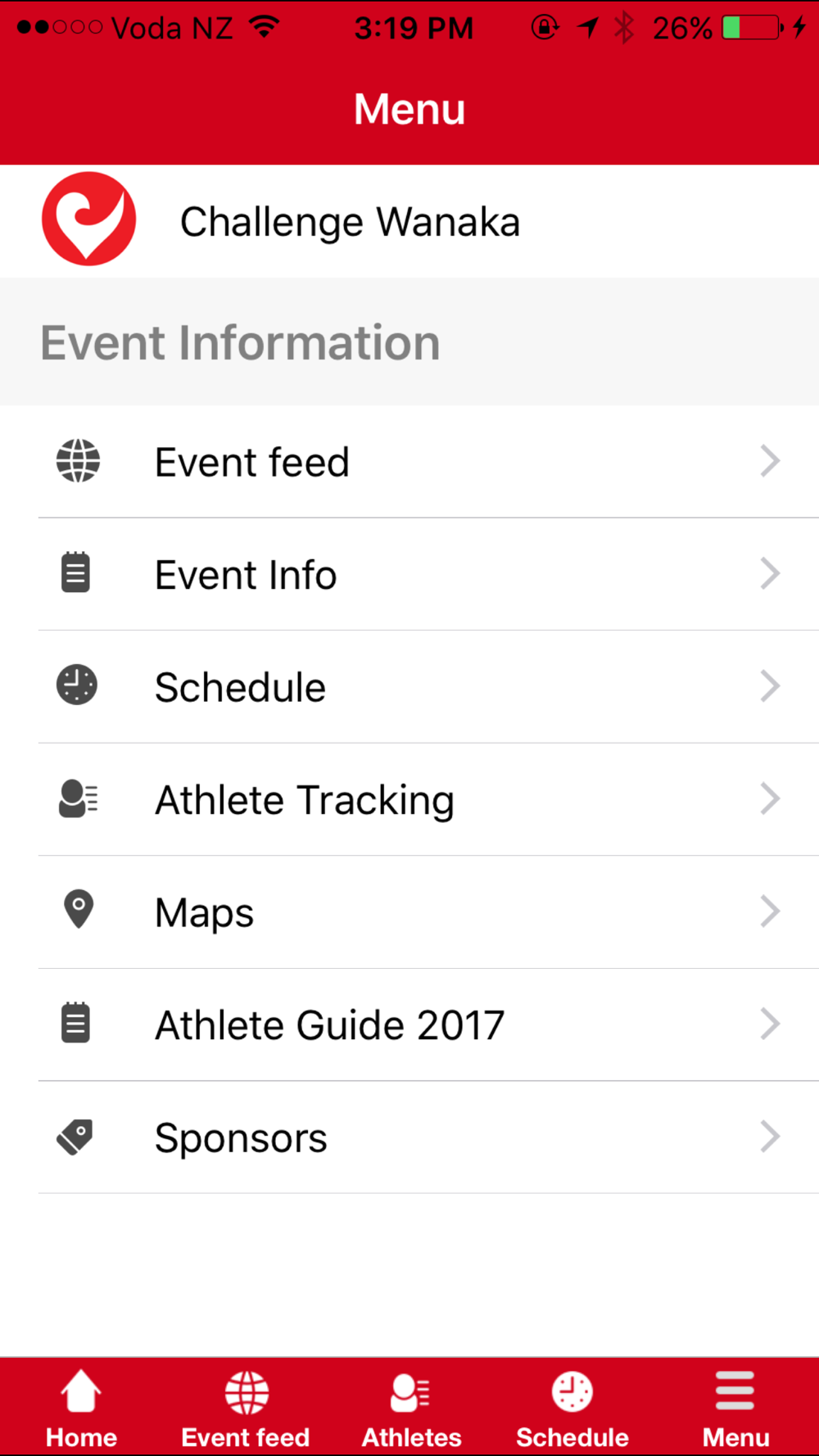Open the Maps row
This screenshot has height=1456, width=819.
point(409,912)
